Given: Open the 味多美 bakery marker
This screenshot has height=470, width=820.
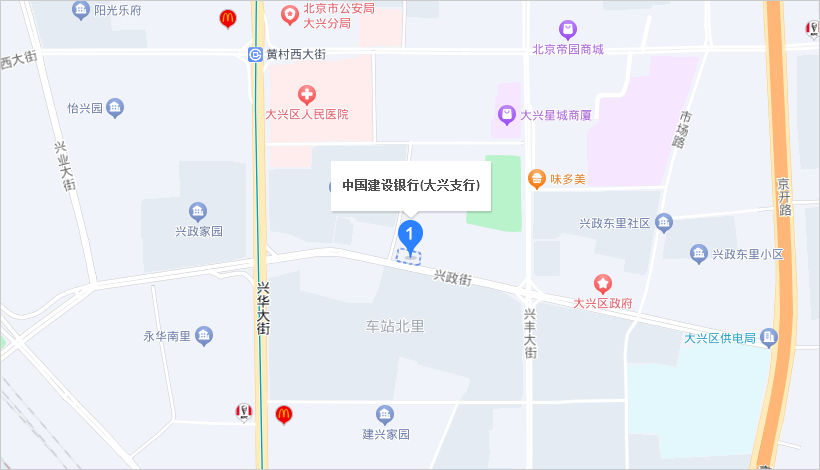Looking at the screenshot, I should click(x=537, y=179).
